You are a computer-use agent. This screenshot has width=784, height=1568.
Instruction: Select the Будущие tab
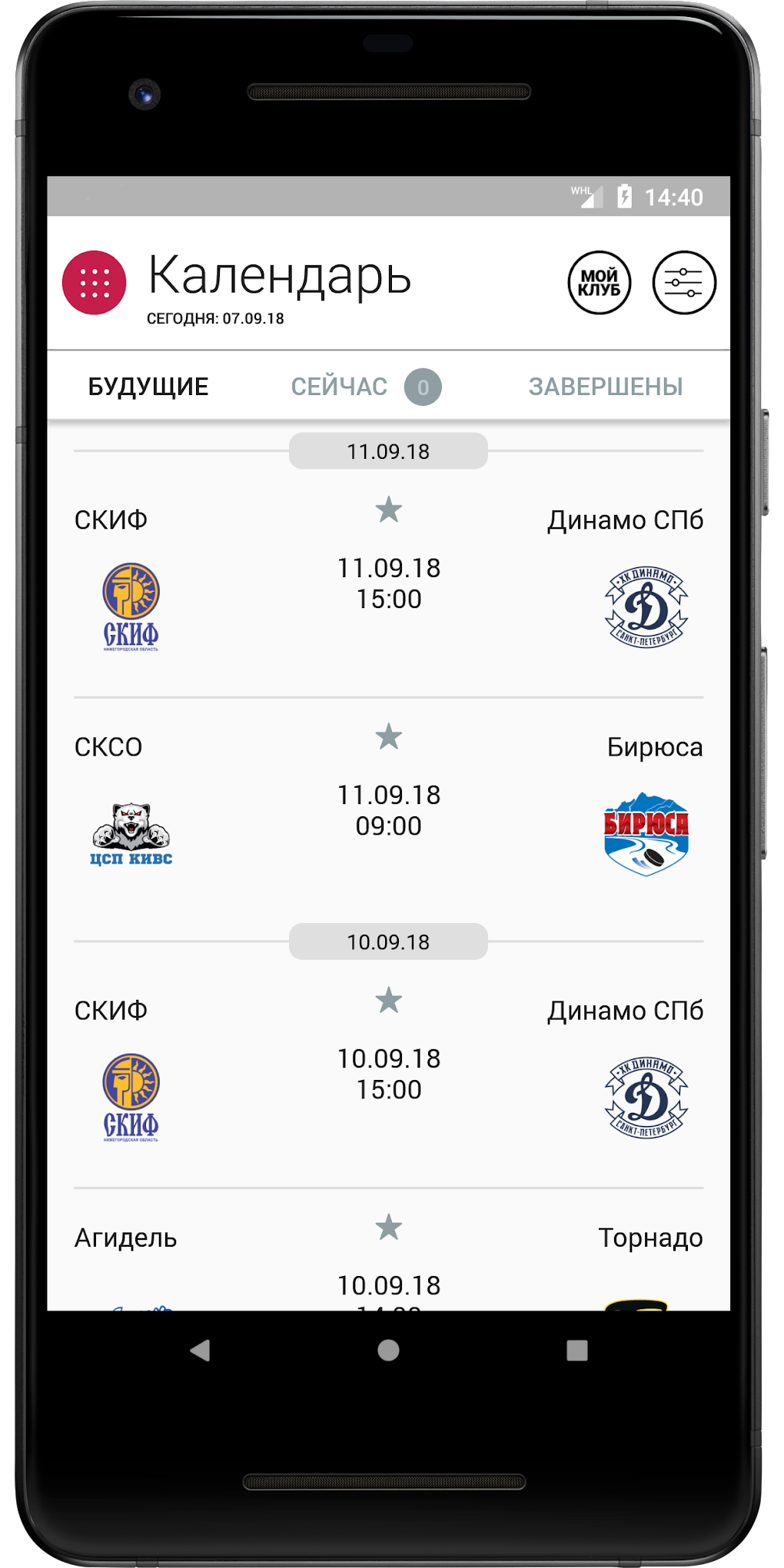pyautogui.click(x=148, y=387)
